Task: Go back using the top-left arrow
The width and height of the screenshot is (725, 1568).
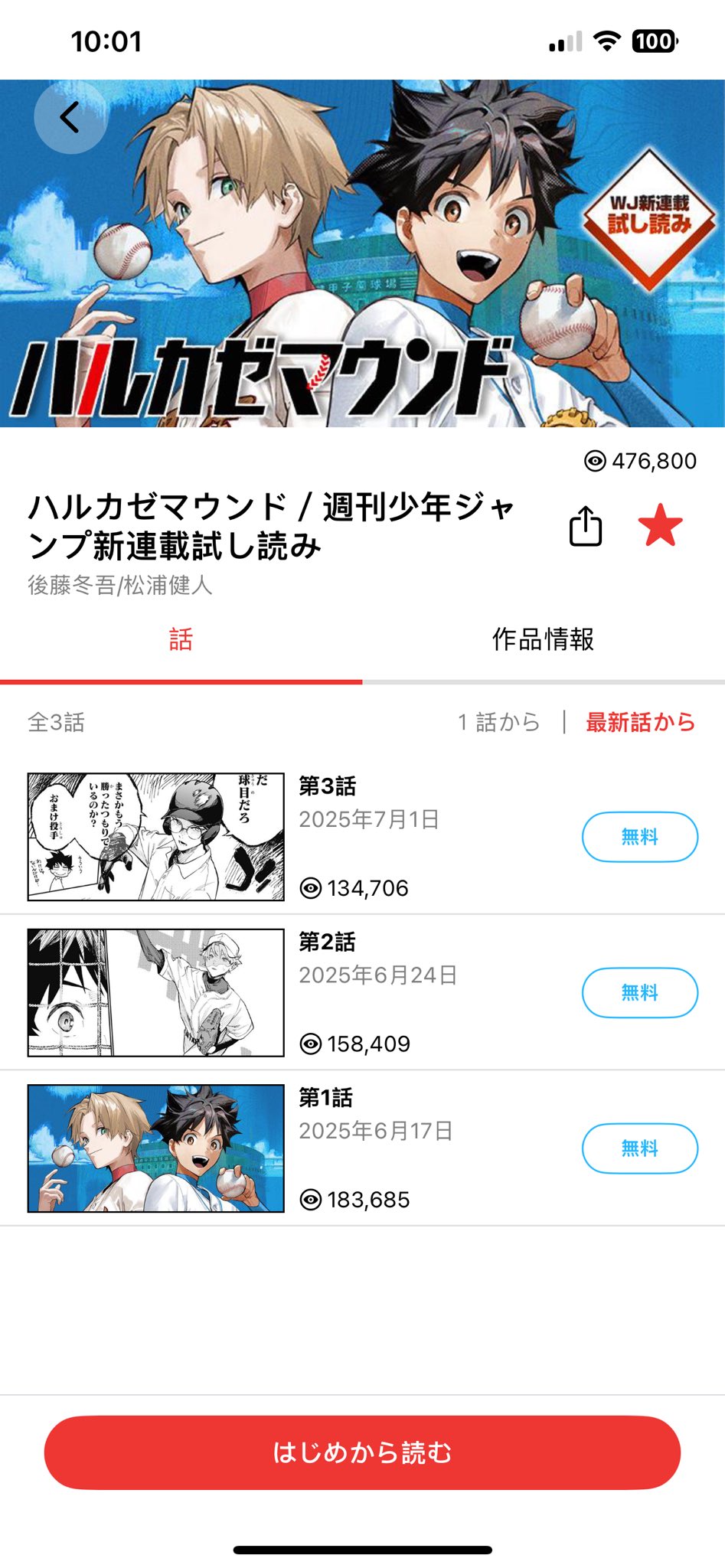Action: click(x=70, y=118)
